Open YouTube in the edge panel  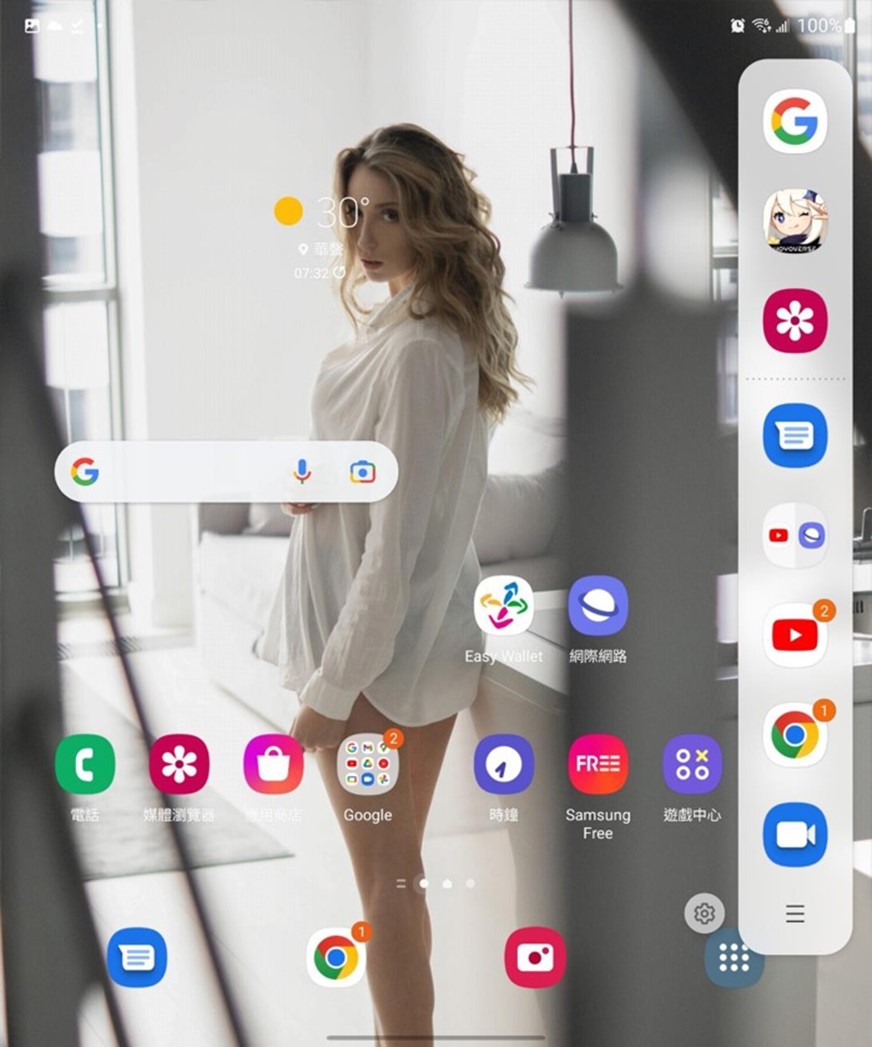(x=795, y=635)
